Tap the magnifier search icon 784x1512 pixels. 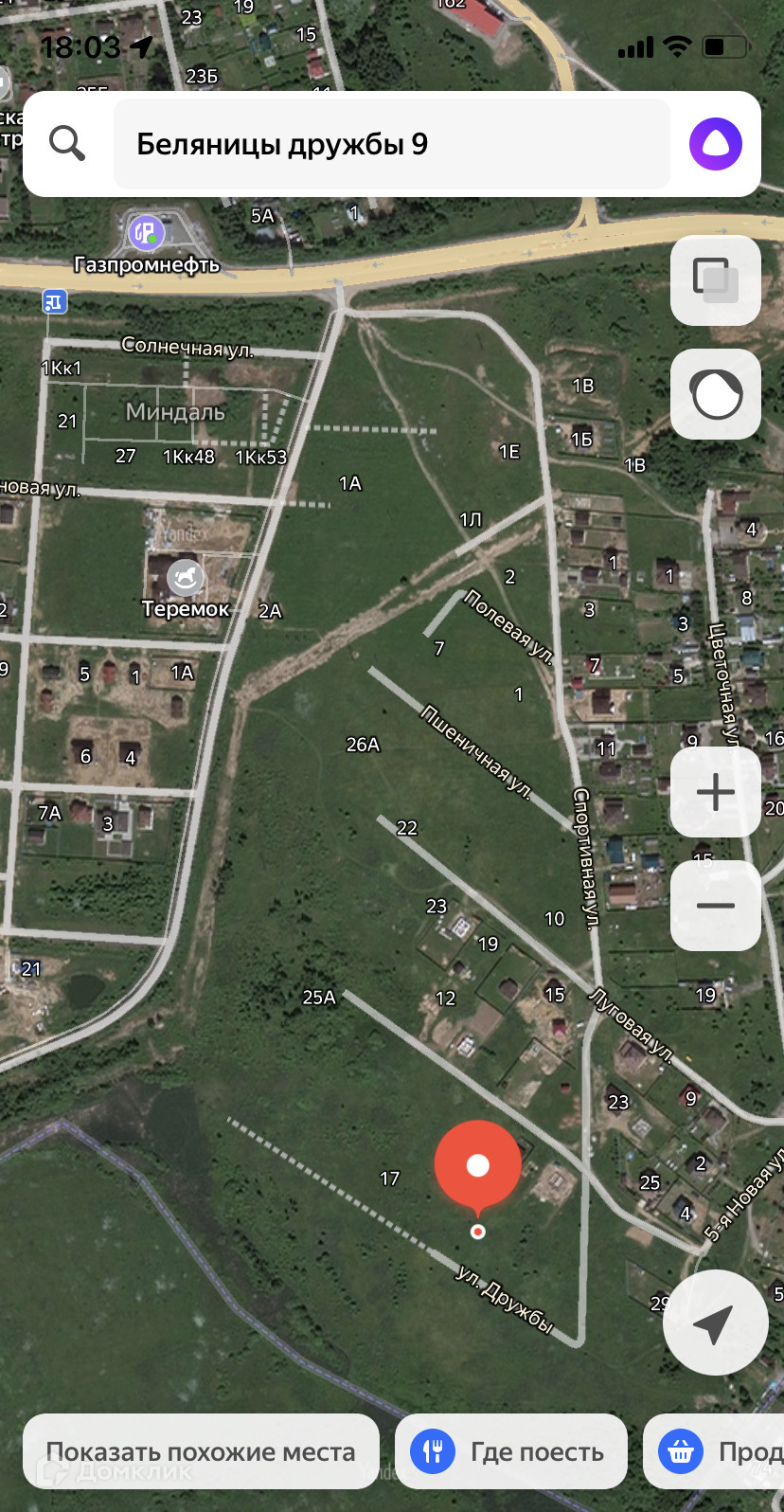coord(67,144)
